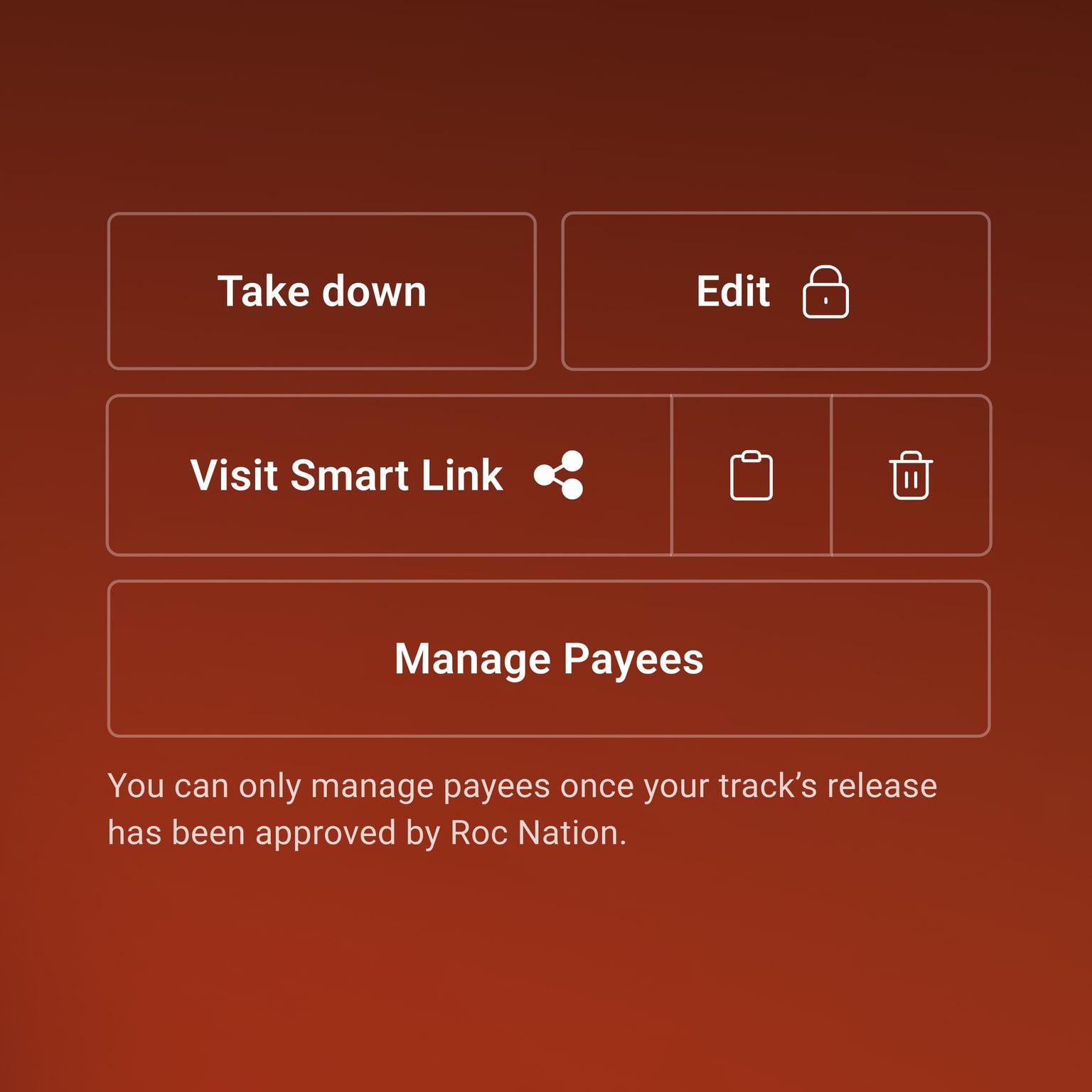Delete using the trash icon
1092x1092 pixels.
coord(911,475)
